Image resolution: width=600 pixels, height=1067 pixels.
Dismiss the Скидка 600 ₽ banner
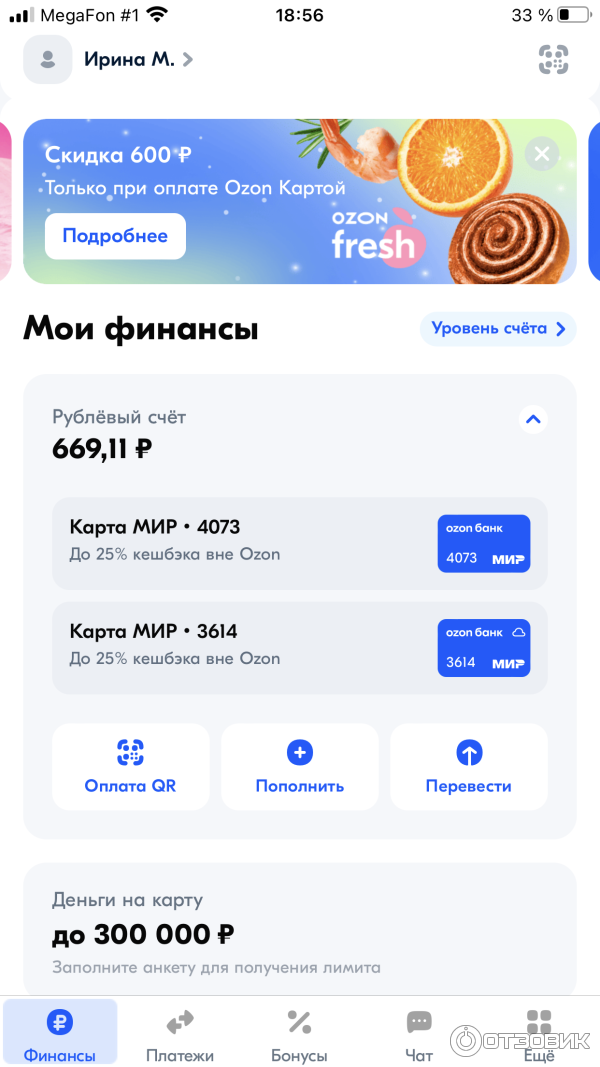[x=542, y=154]
